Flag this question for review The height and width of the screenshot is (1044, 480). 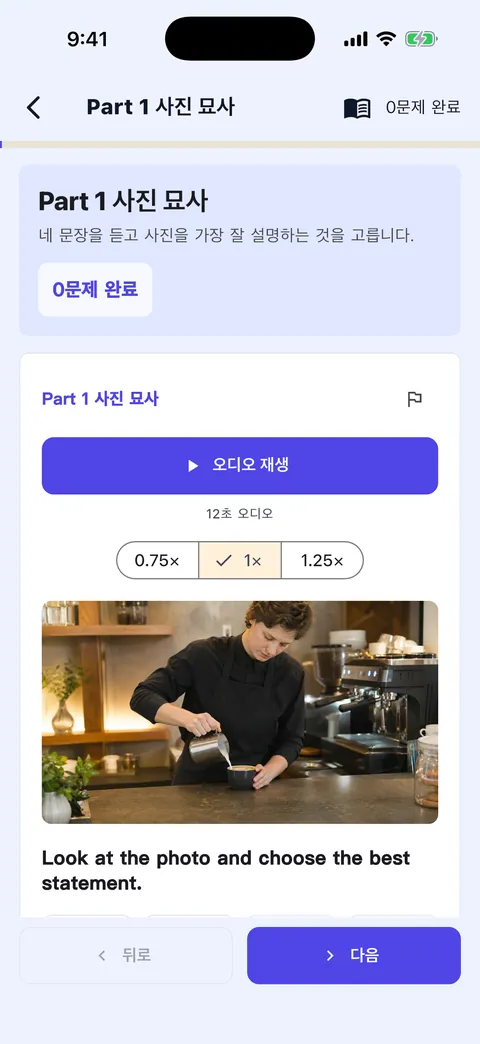[415, 399]
